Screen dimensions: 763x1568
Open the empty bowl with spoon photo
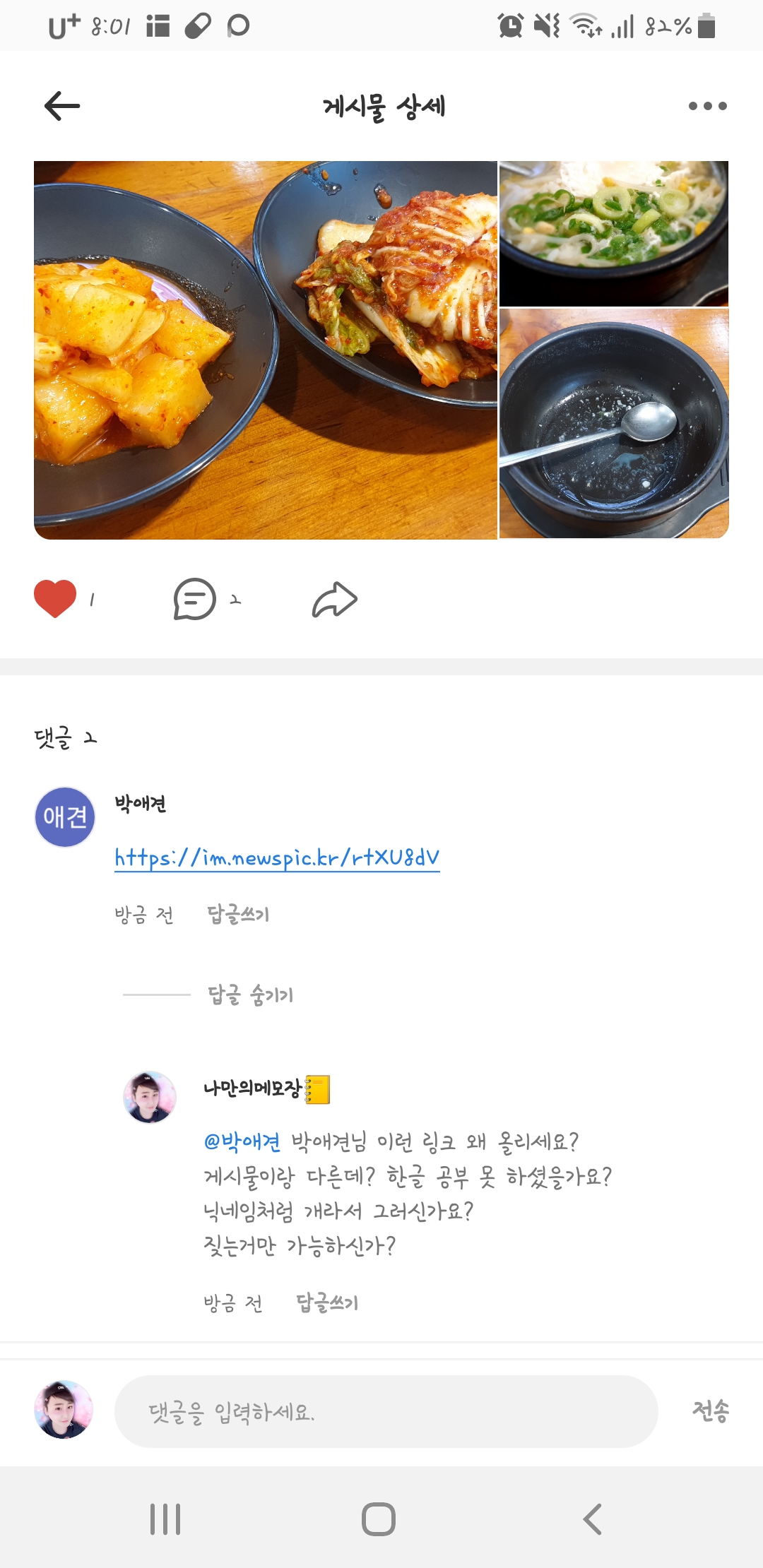coord(613,423)
